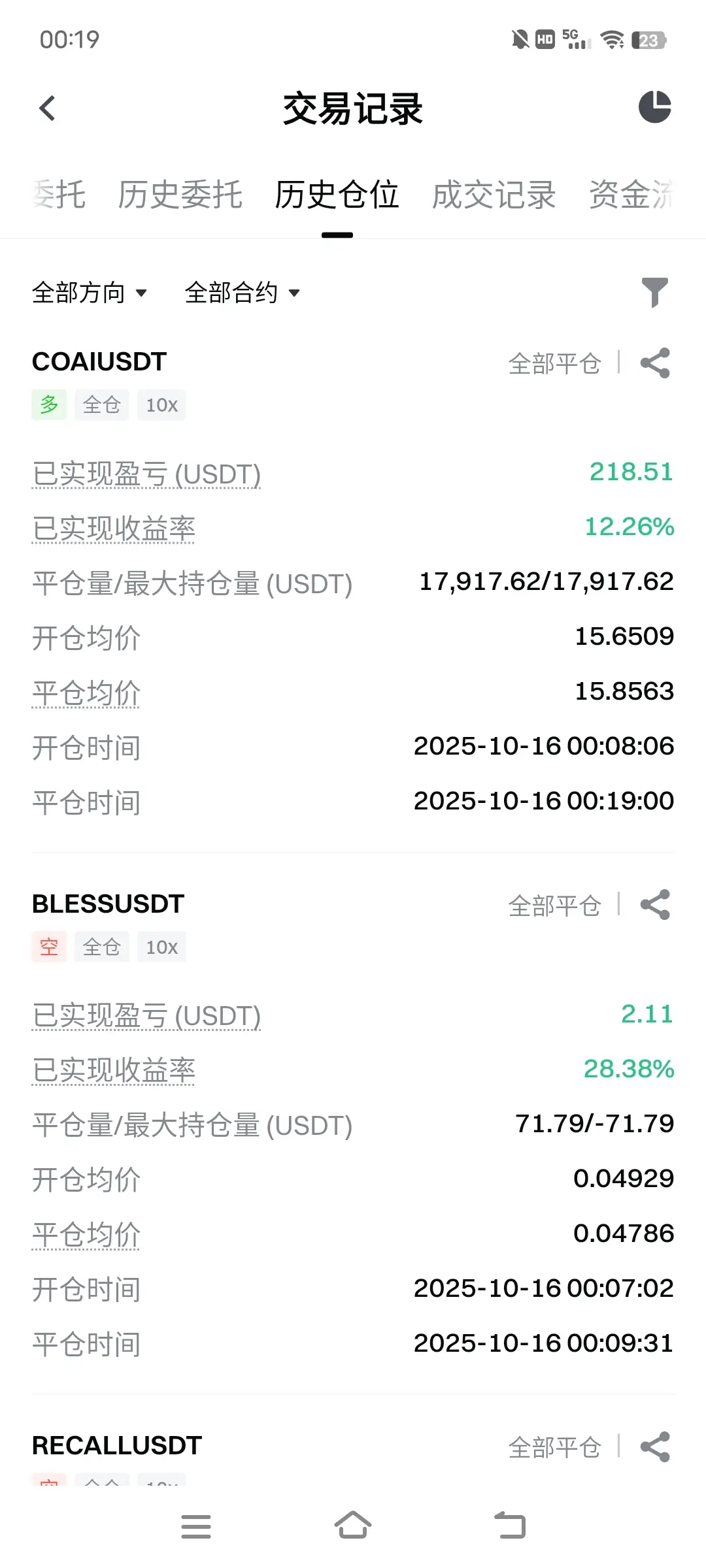Switch to the 成交记录 tab
Image resolution: width=706 pixels, height=1568 pixels.
click(x=494, y=195)
